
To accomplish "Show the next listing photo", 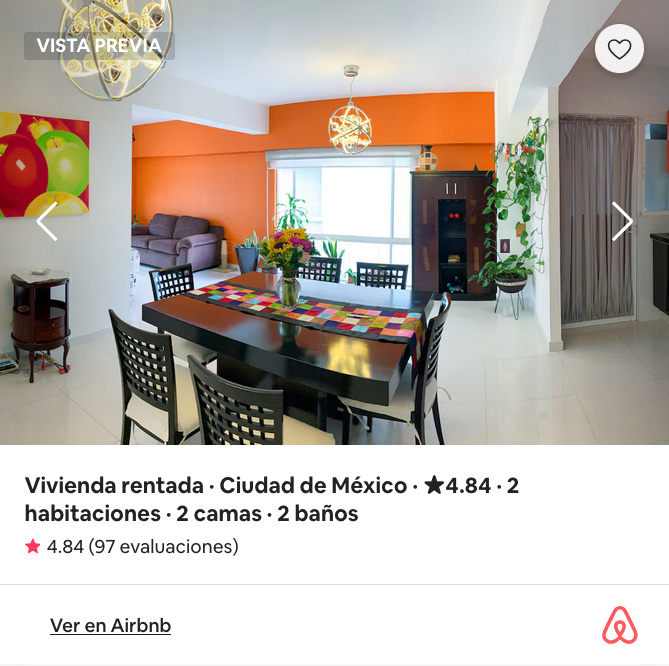I will point(622,221).
